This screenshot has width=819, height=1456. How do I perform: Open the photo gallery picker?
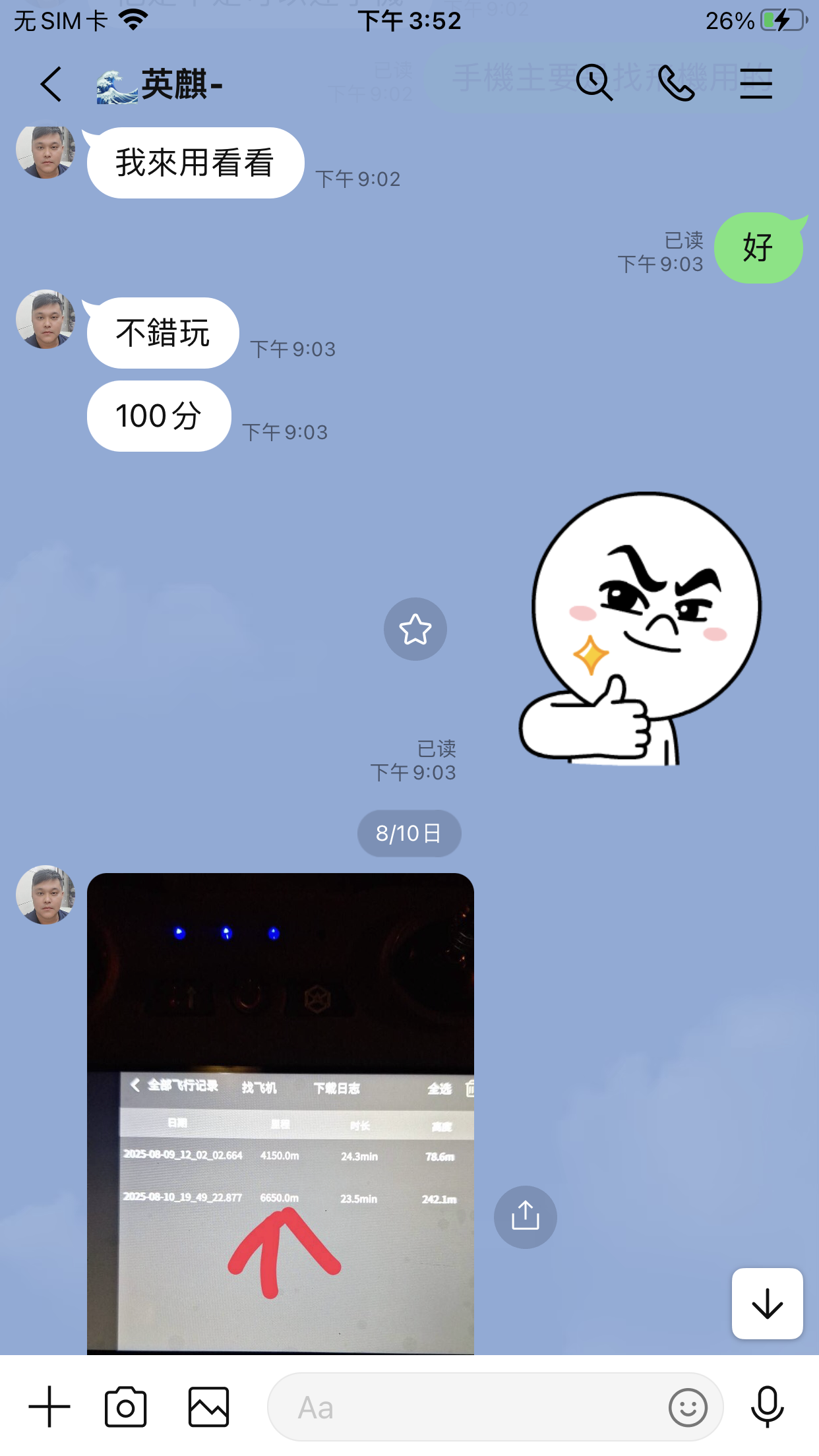[208, 1405]
